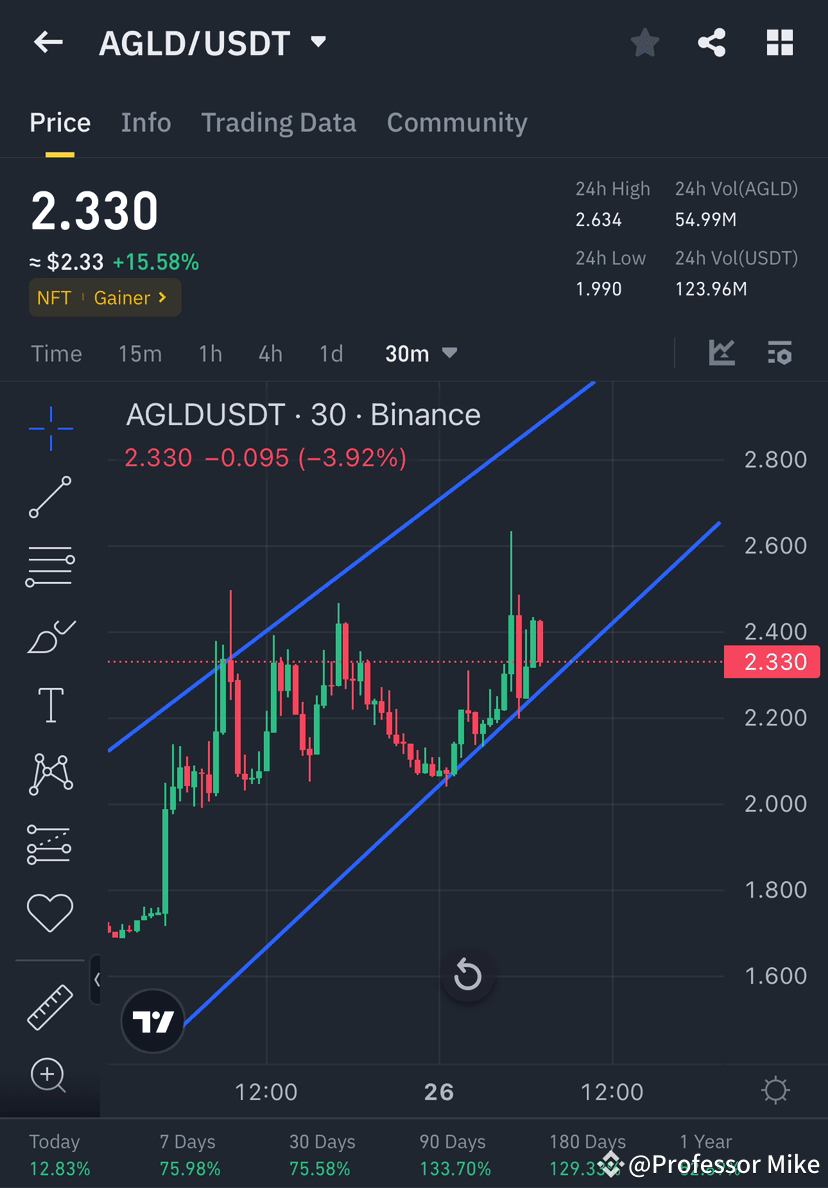The width and height of the screenshot is (828, 1188).
Task: Switch to the Trading Data tab
Action: point(278,122)
